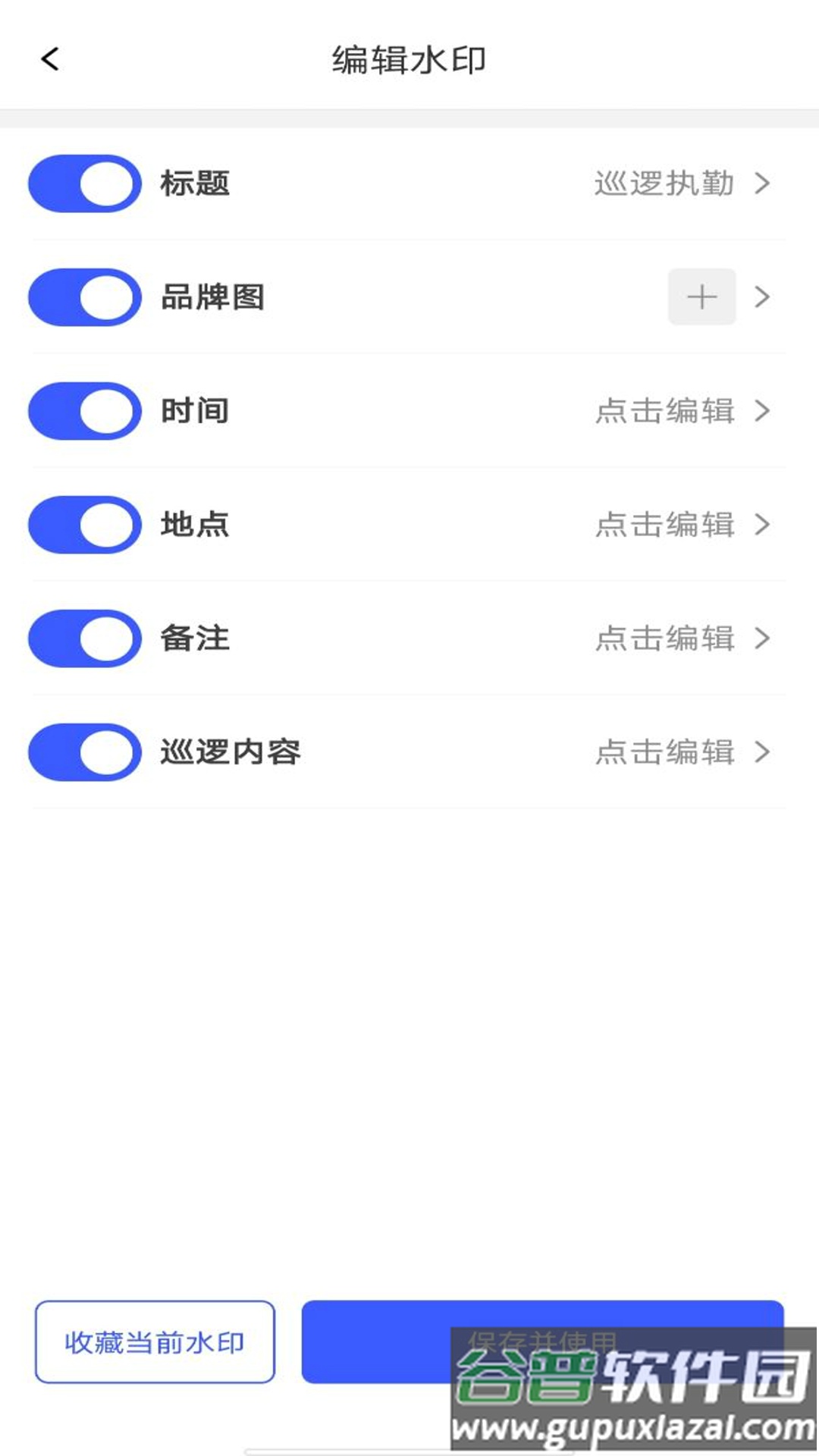Image resolution: width=819 pixels, height=1456 pixels.
Task: Tap 收藏当前水印 button
Action: [x=155, y=1342]
